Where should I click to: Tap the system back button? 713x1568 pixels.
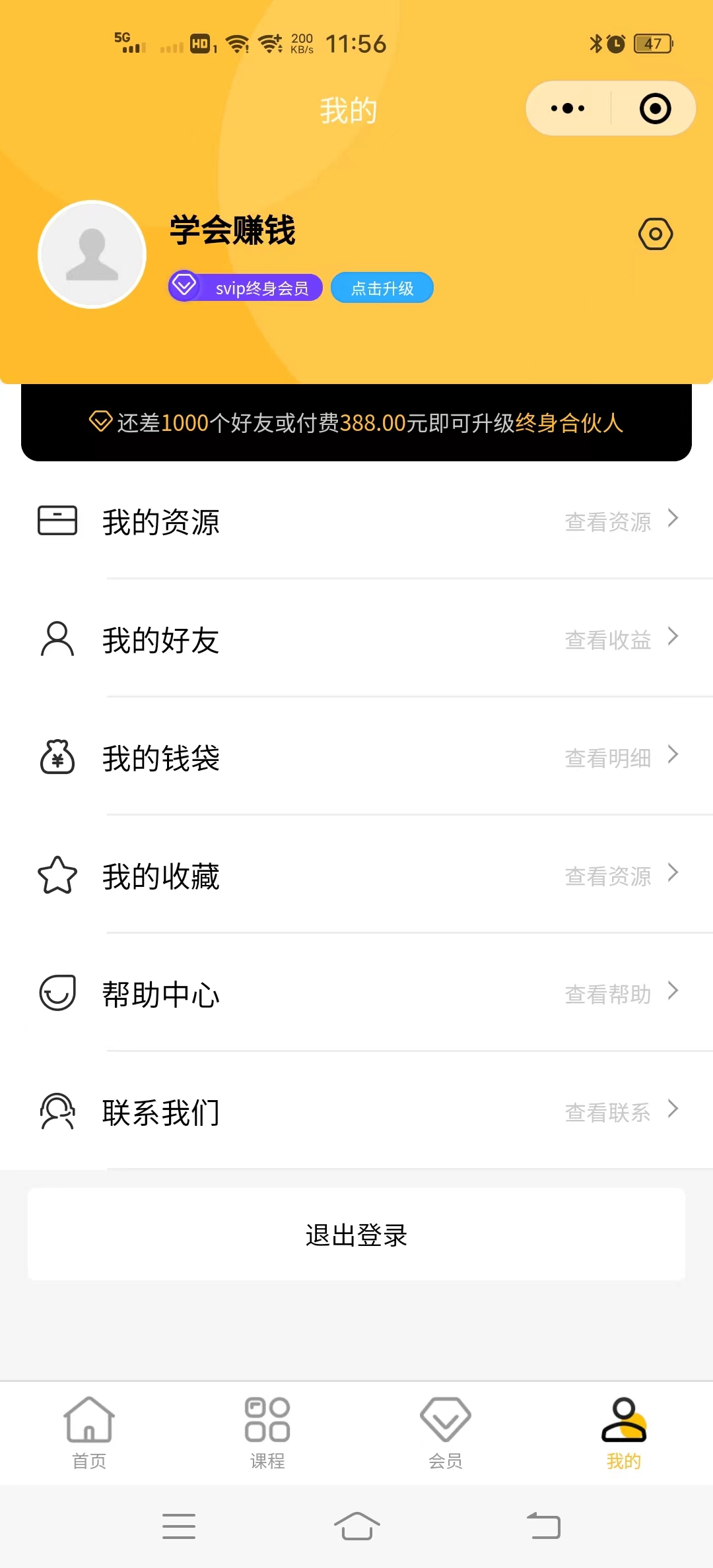[543, 1526]
